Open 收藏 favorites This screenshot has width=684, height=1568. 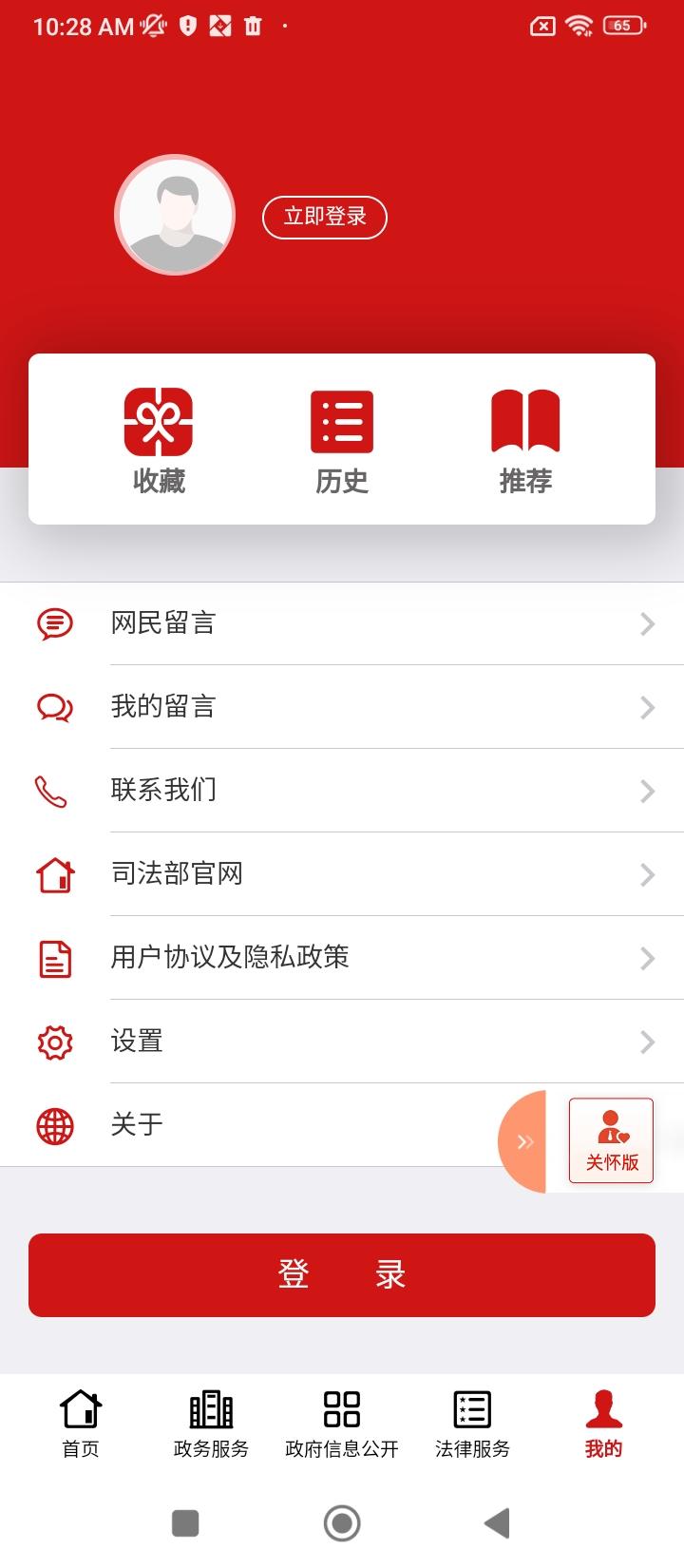tap(159, 441)
